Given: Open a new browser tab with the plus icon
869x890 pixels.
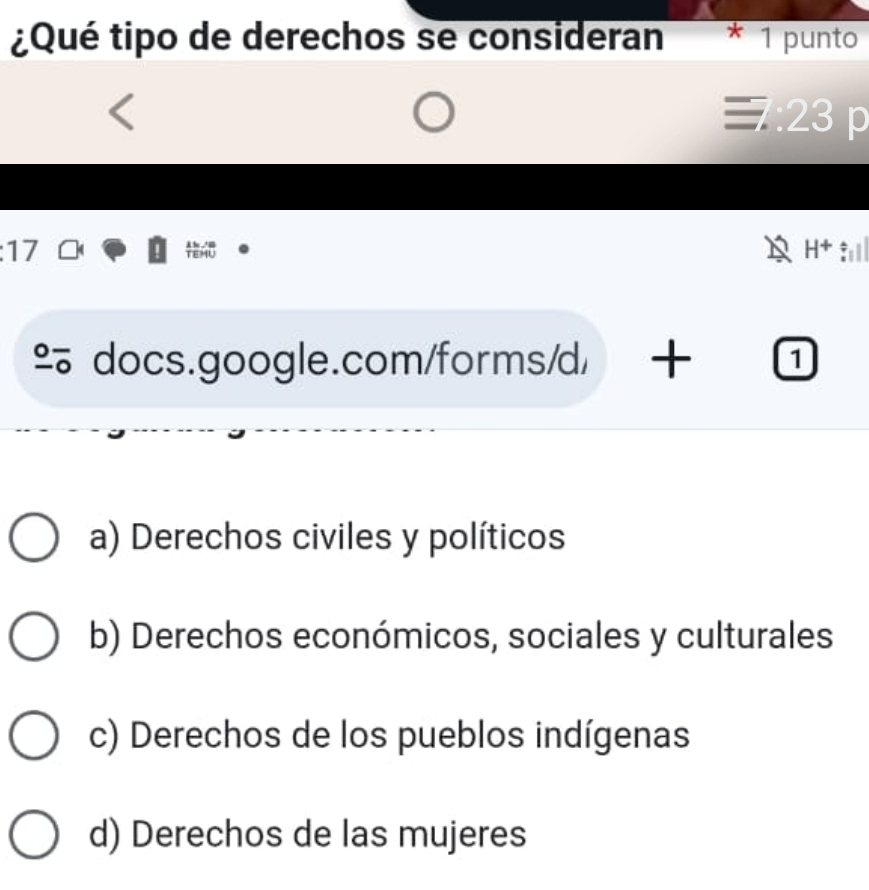Looking at the screenshot, I should 673,359.
